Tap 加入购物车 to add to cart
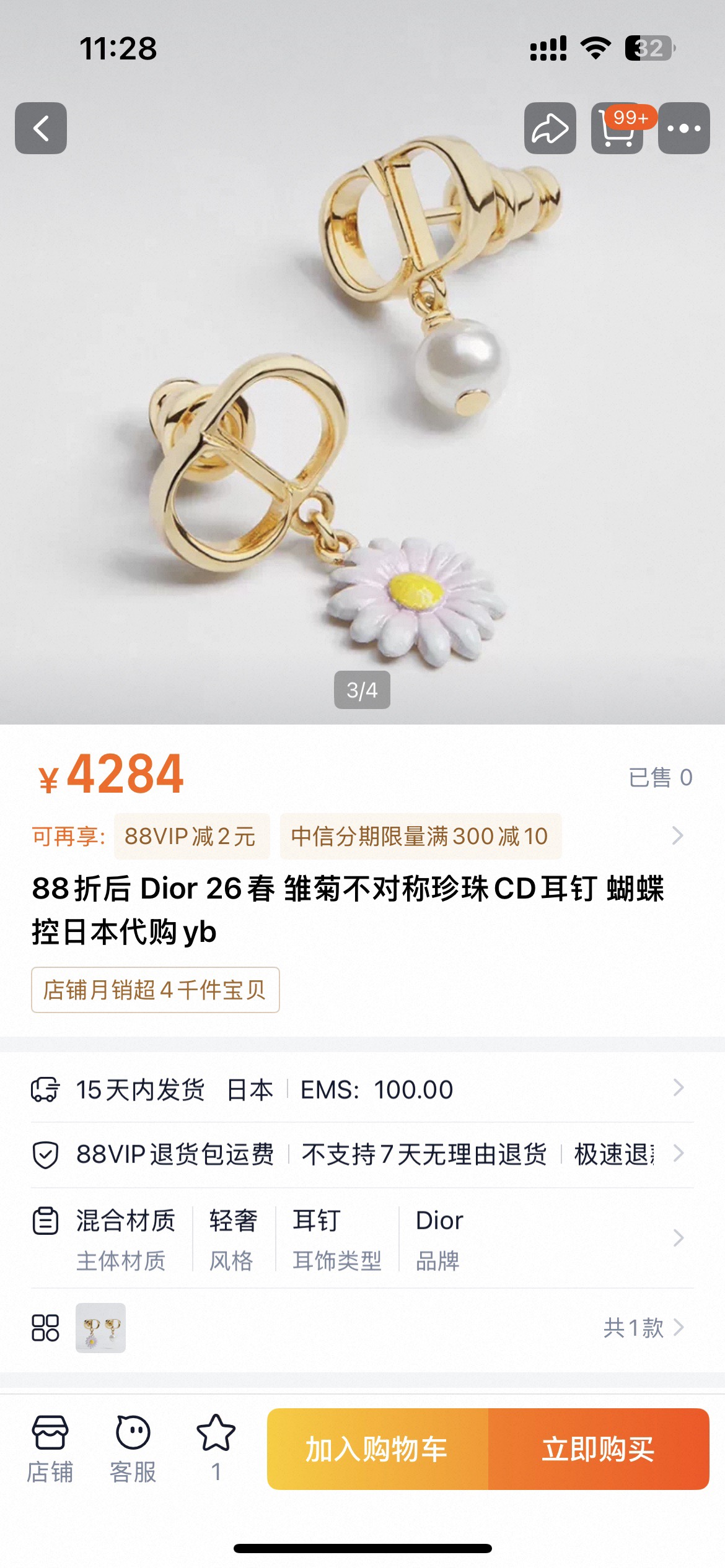This screenshot has height=1568, width=725. click(377, 1449)
